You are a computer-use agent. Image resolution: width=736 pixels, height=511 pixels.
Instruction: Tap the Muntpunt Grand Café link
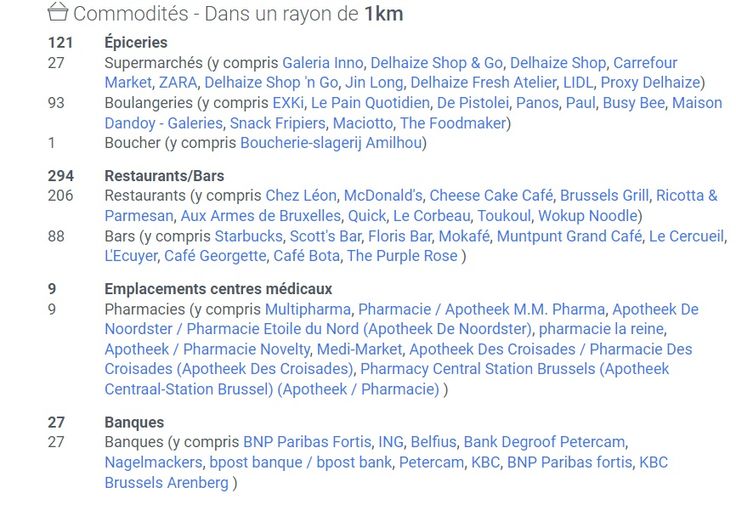tap(569, 236)
